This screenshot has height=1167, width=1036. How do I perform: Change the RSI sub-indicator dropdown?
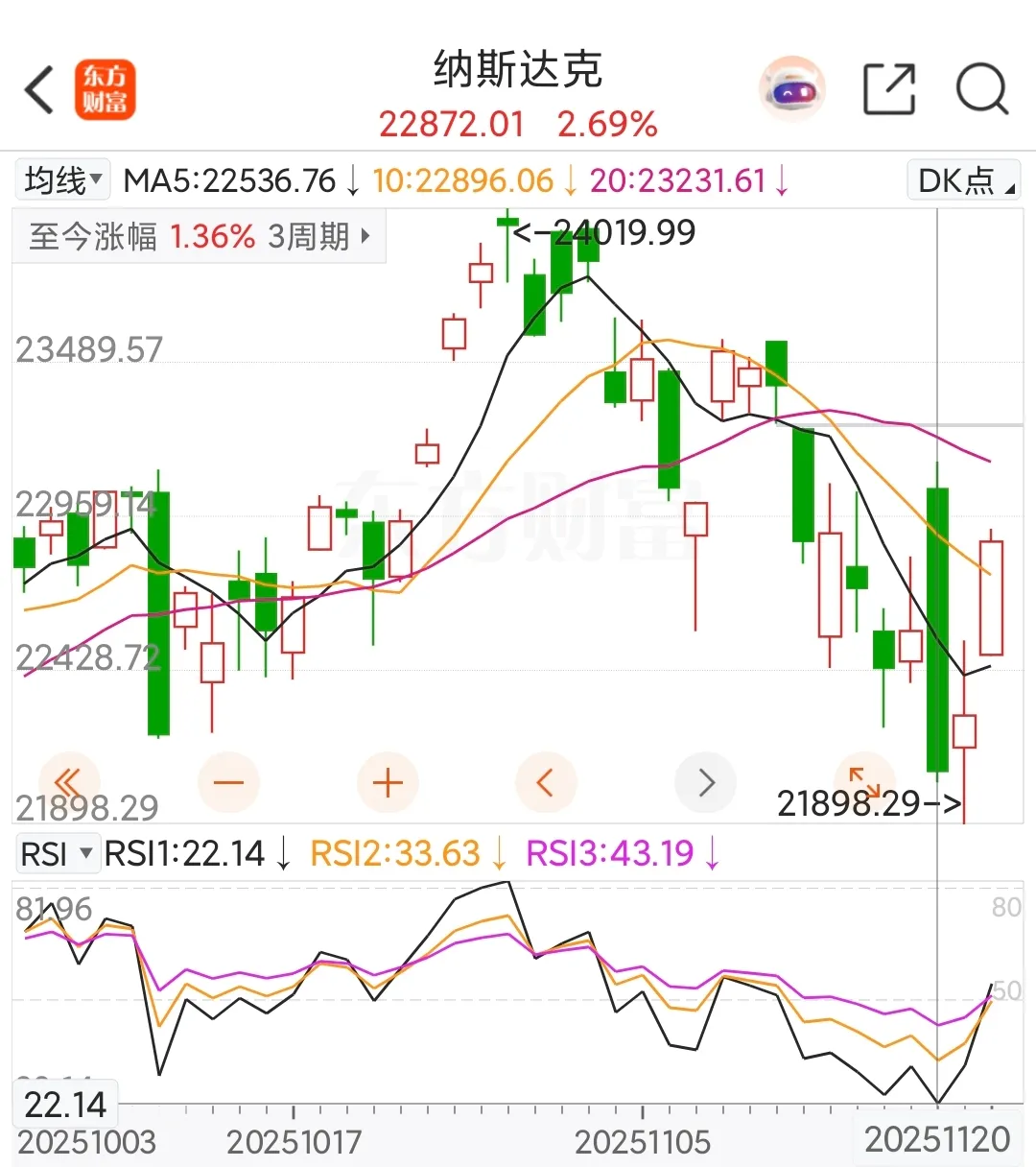click(58, 853)
